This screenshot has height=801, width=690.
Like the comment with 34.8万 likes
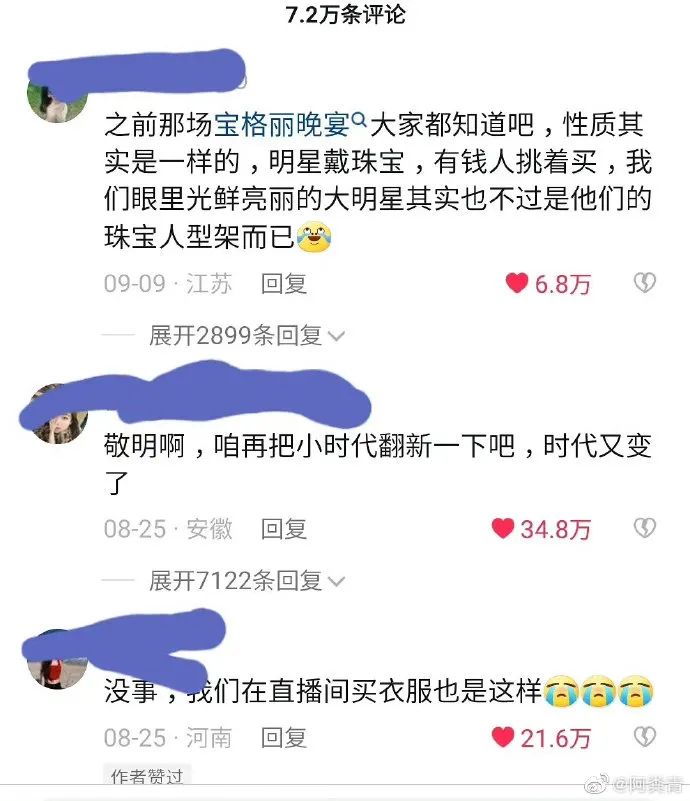click(x=502, y=528)
